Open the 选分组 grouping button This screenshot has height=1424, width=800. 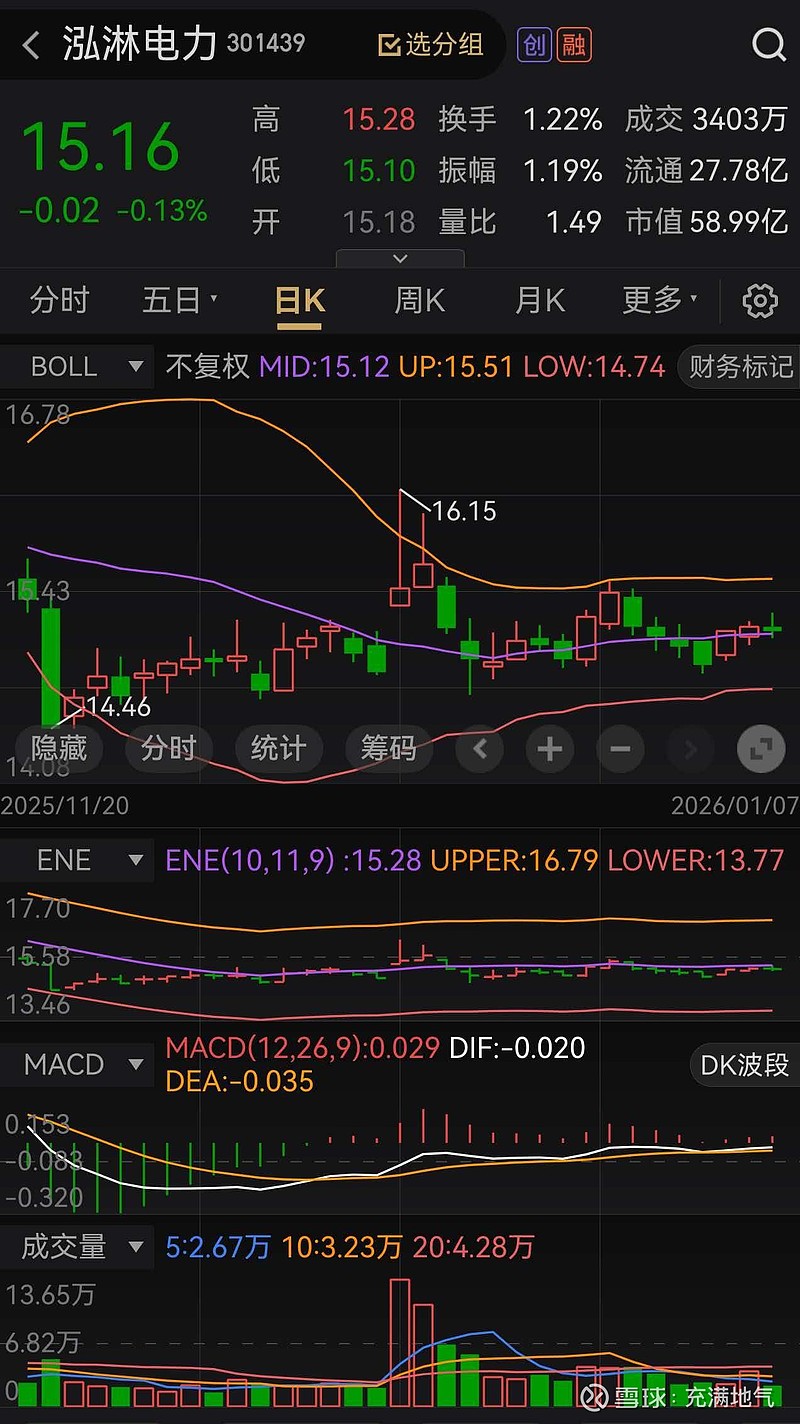[430, 44]
